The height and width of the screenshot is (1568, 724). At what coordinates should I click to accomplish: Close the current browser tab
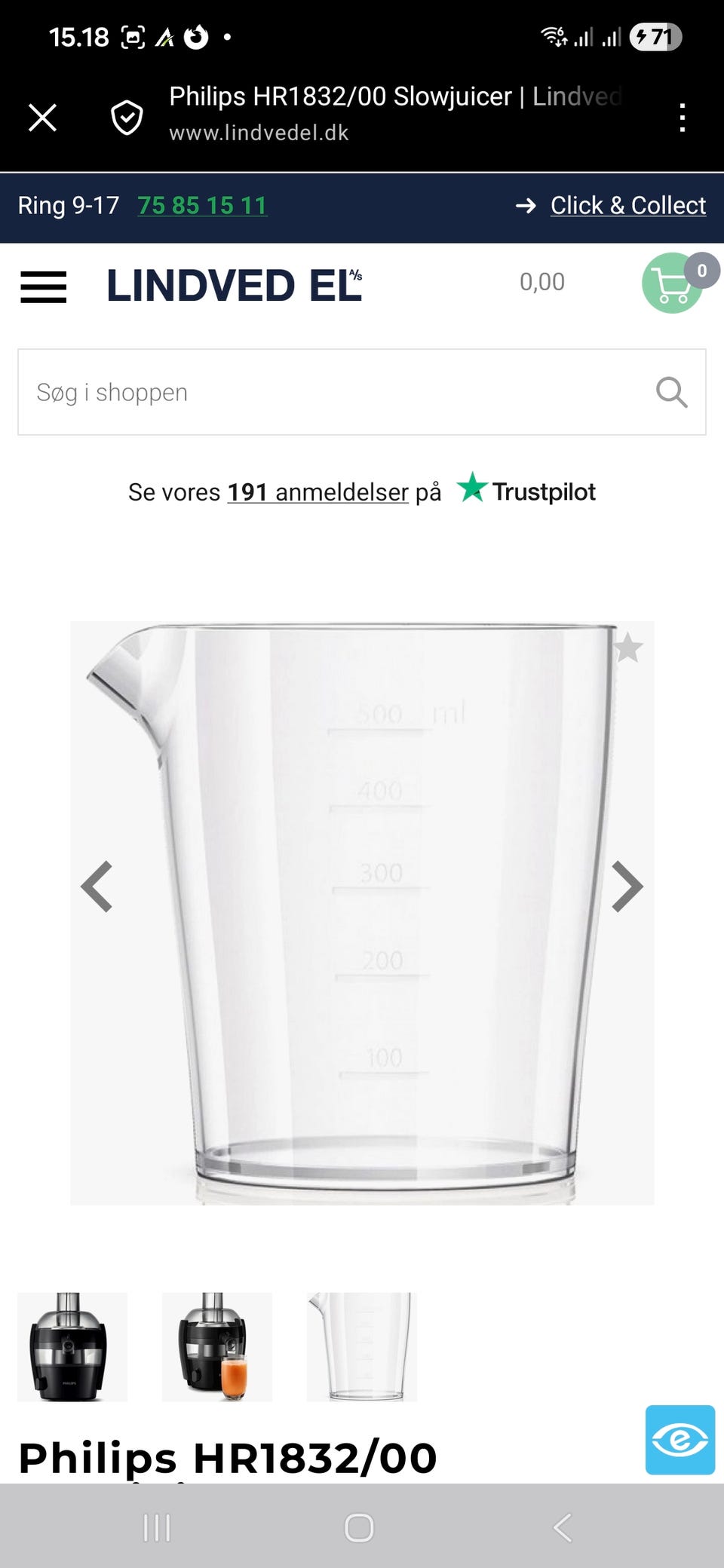pos(43,118)
